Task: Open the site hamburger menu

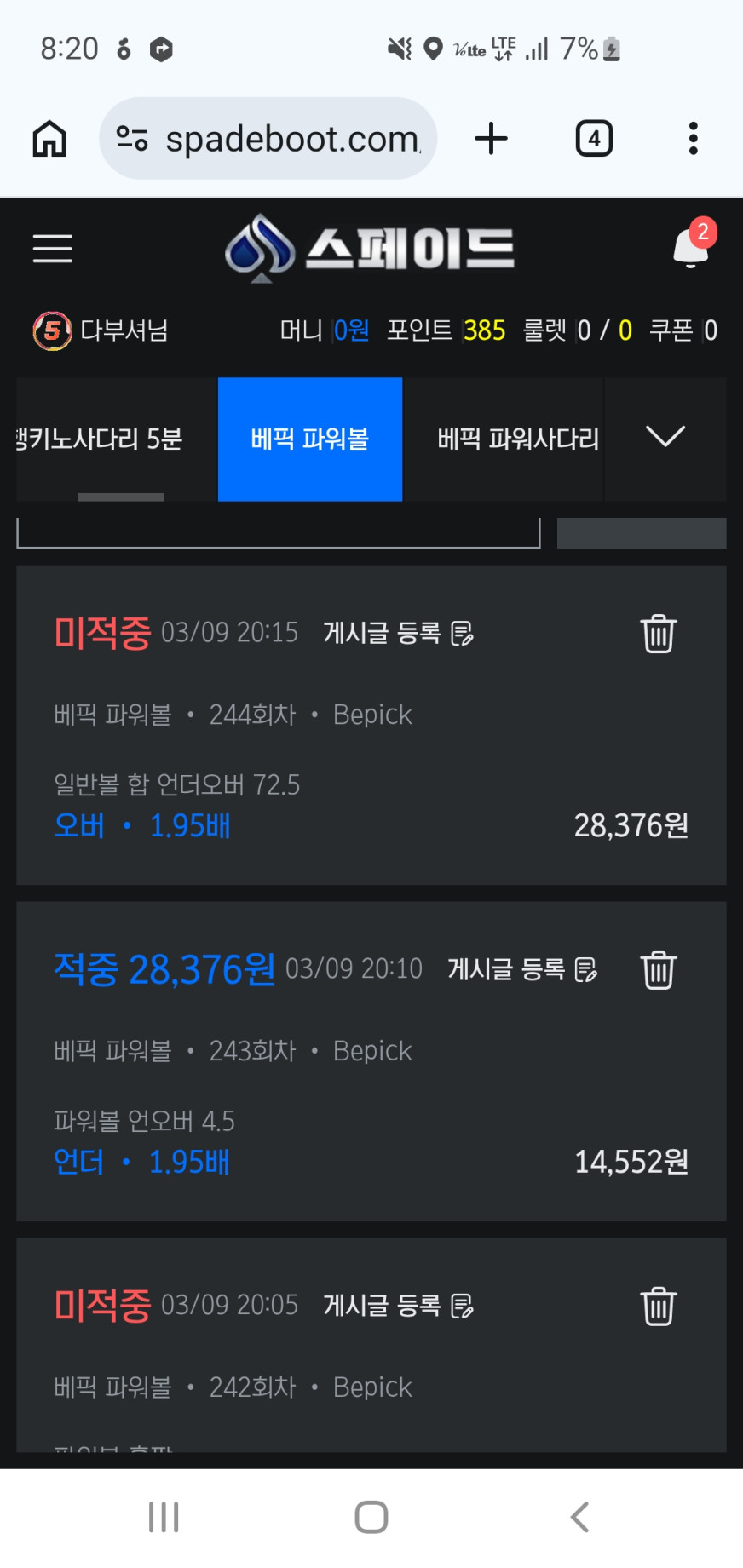Action: pyautogui.click(x=53, y=249)
